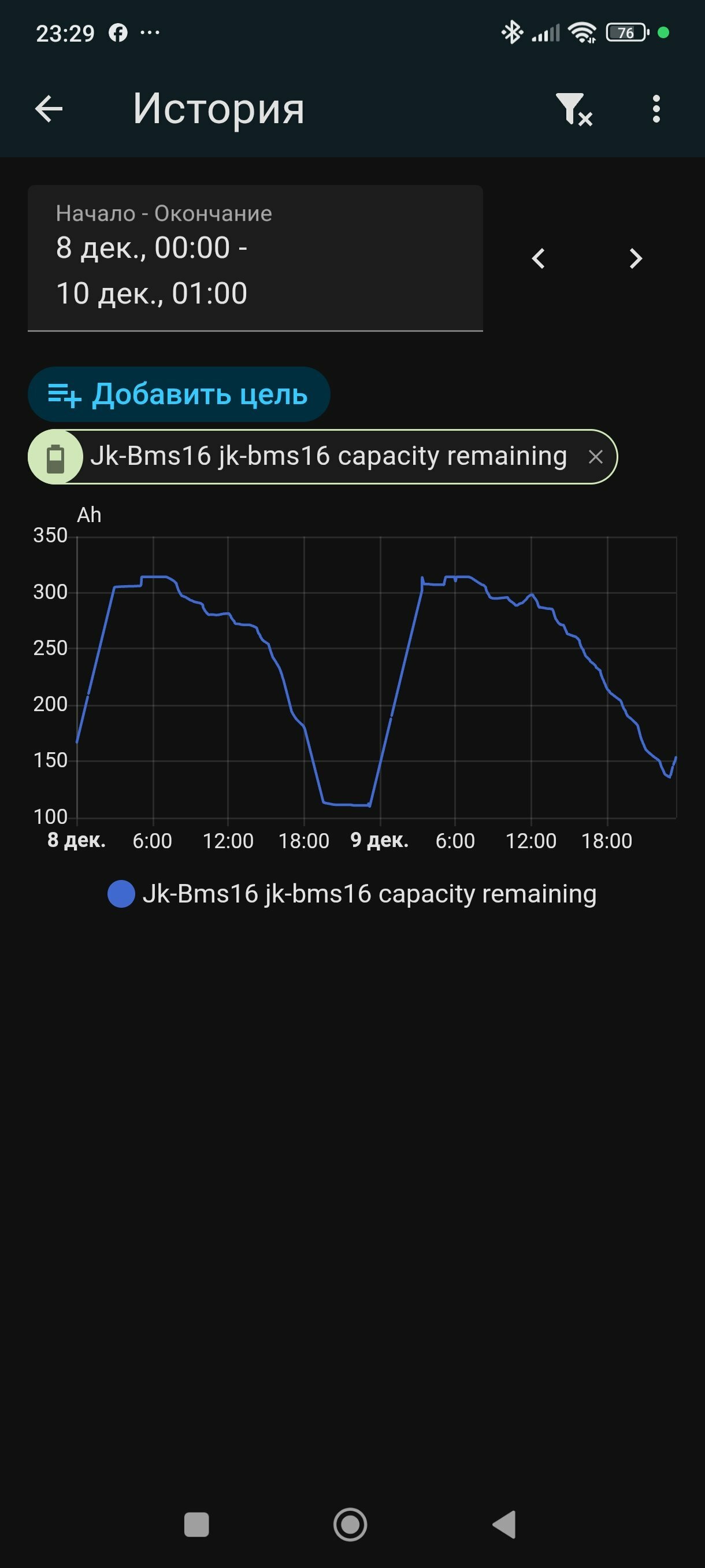The width and height of the screenshot is (705, 1568).
Task: Jump to the previous time period
Action: 539,258
